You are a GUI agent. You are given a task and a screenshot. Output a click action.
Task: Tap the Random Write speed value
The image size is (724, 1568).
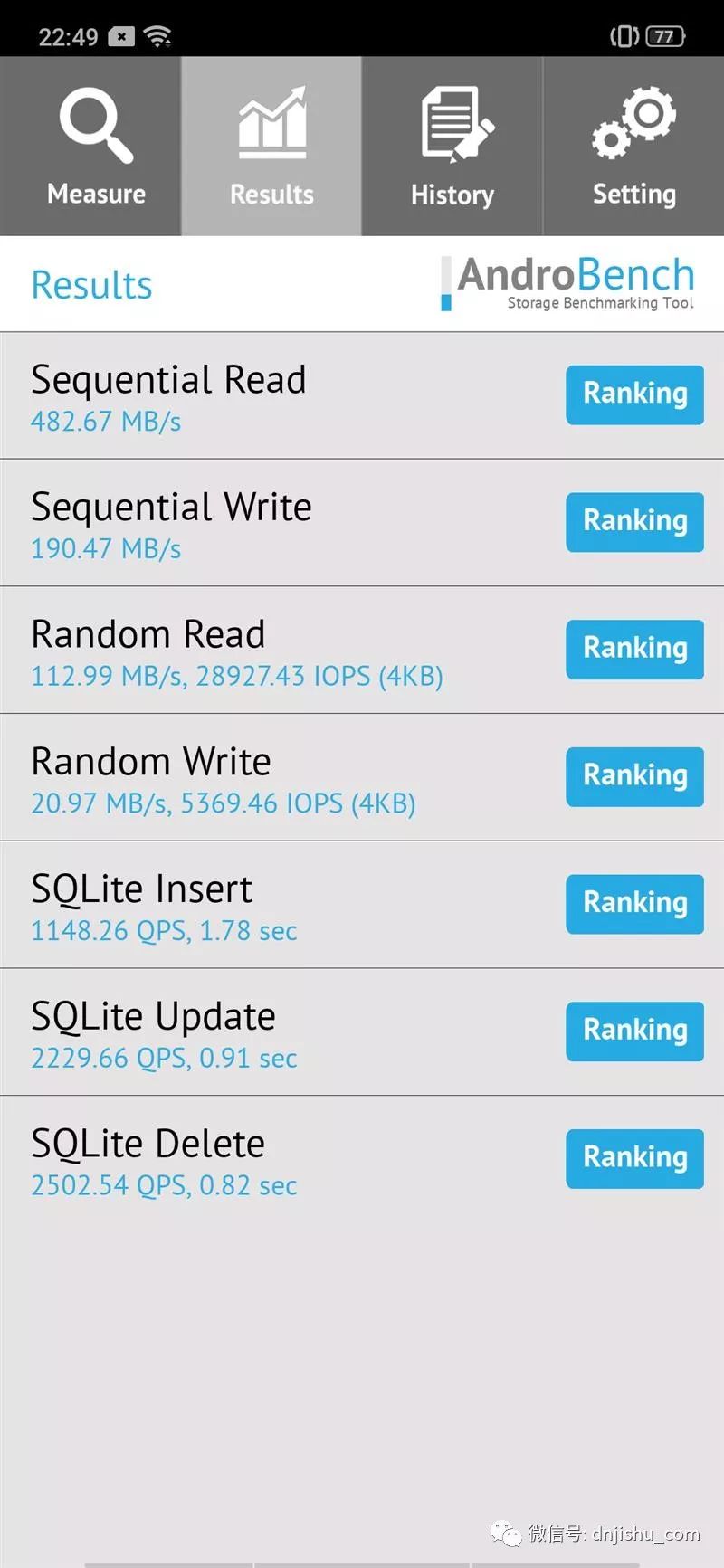tap(223, 803)
